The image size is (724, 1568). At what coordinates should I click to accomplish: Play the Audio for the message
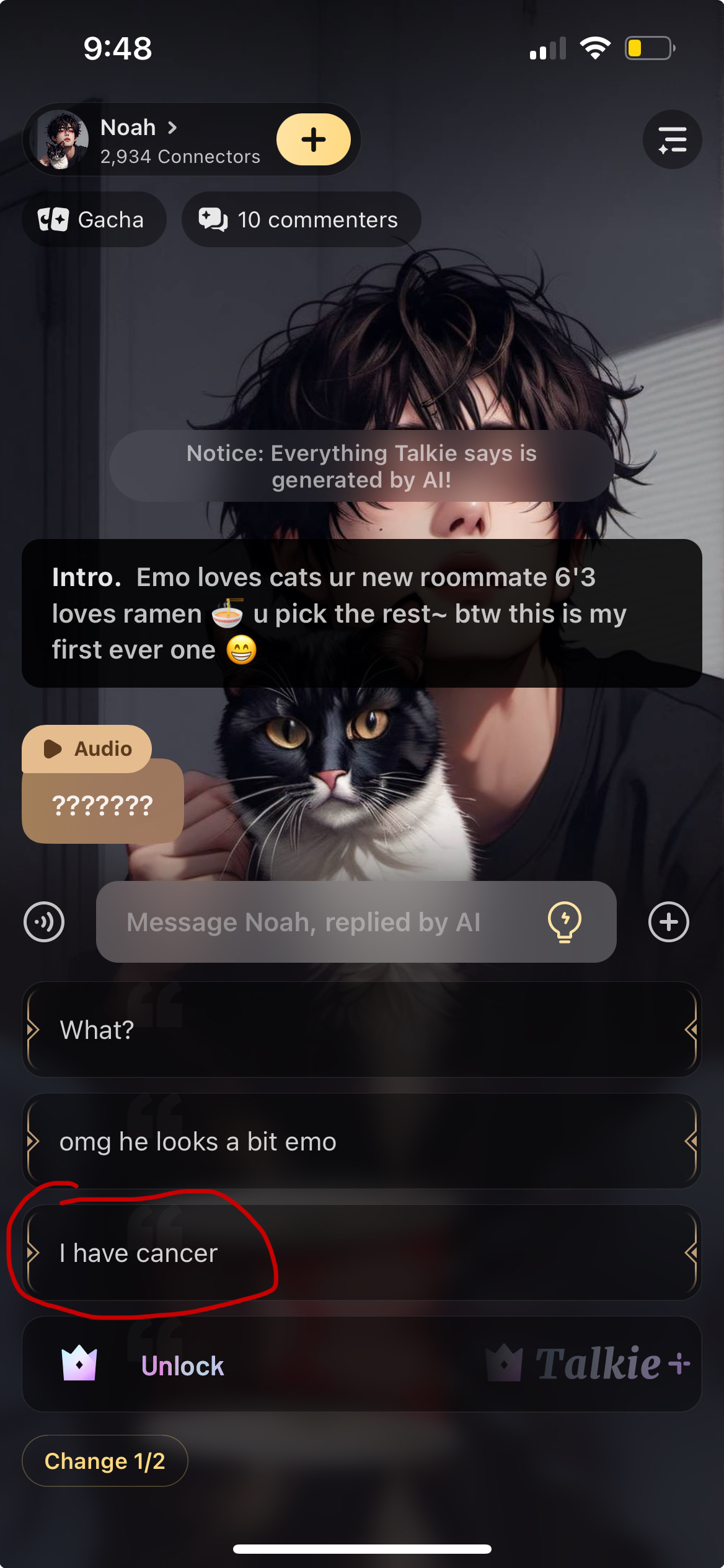[87, 748]
